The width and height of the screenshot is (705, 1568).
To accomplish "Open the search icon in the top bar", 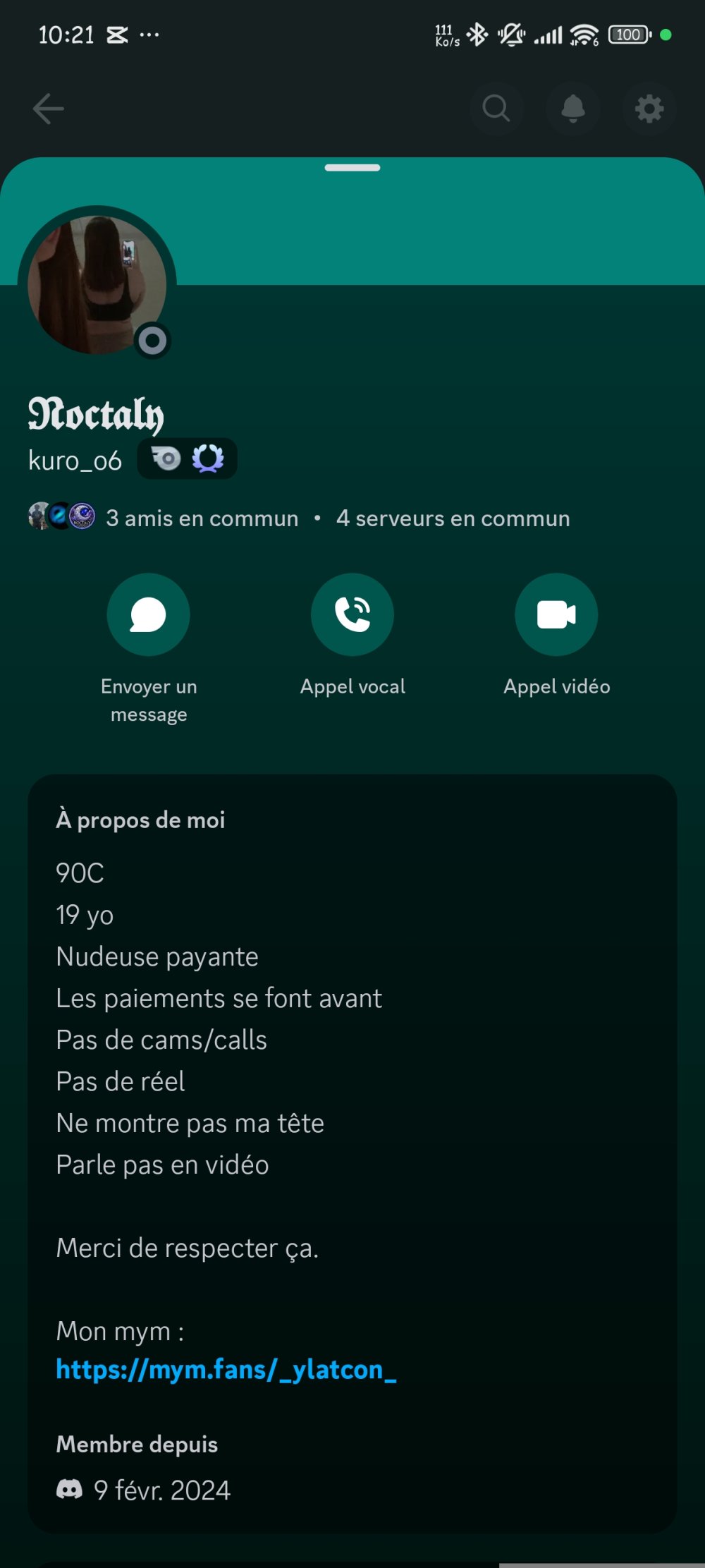I will (x=496, y=109).
